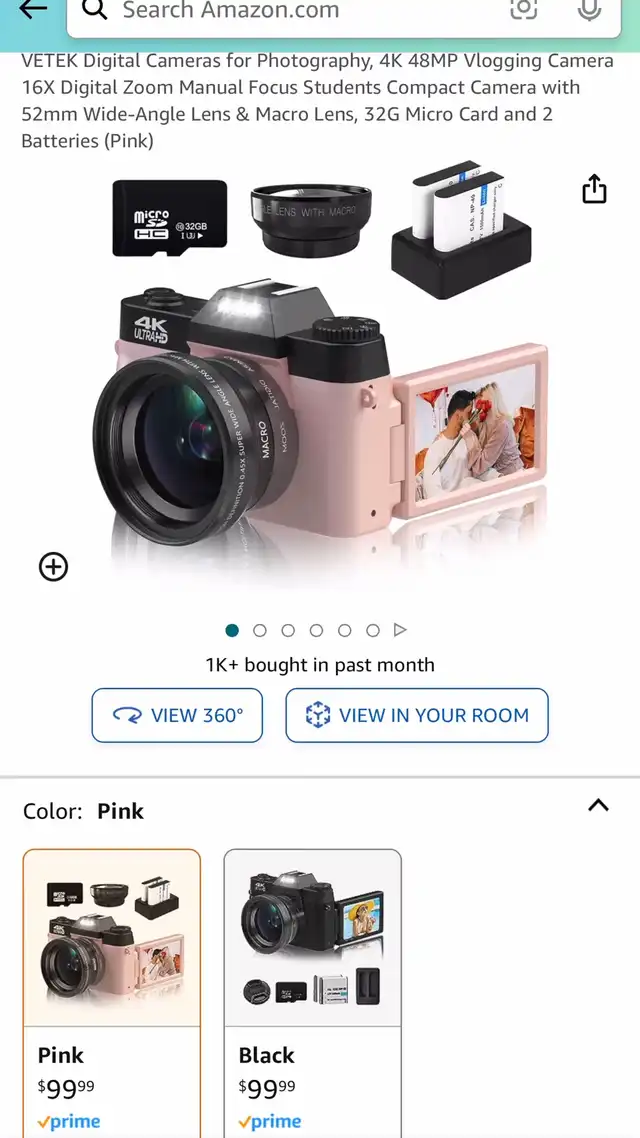Choose the Black color option
Screen dimensions: 640x1138
coord(312,992)
